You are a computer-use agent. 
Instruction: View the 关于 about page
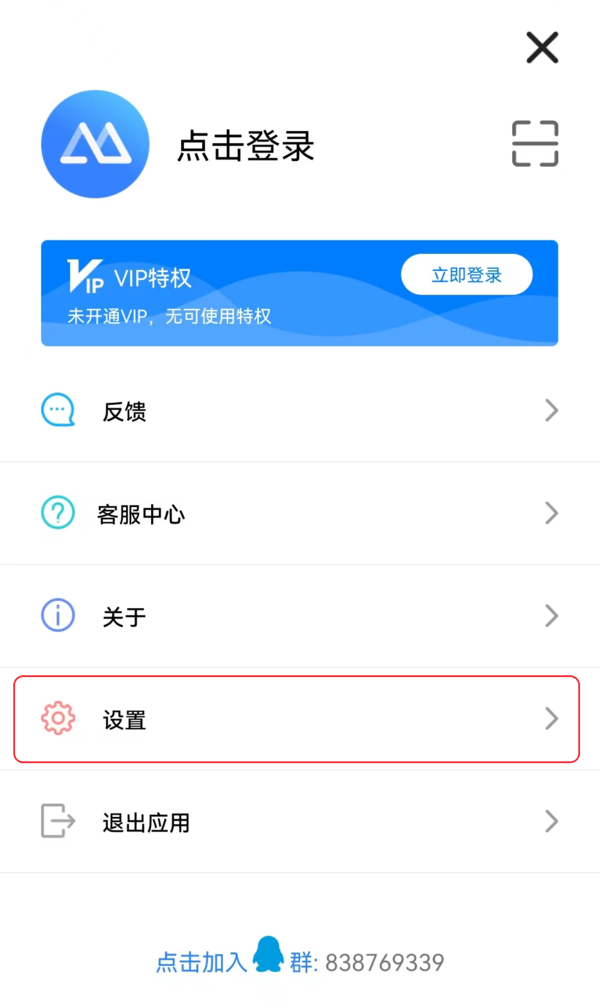[x=300, y=616]
